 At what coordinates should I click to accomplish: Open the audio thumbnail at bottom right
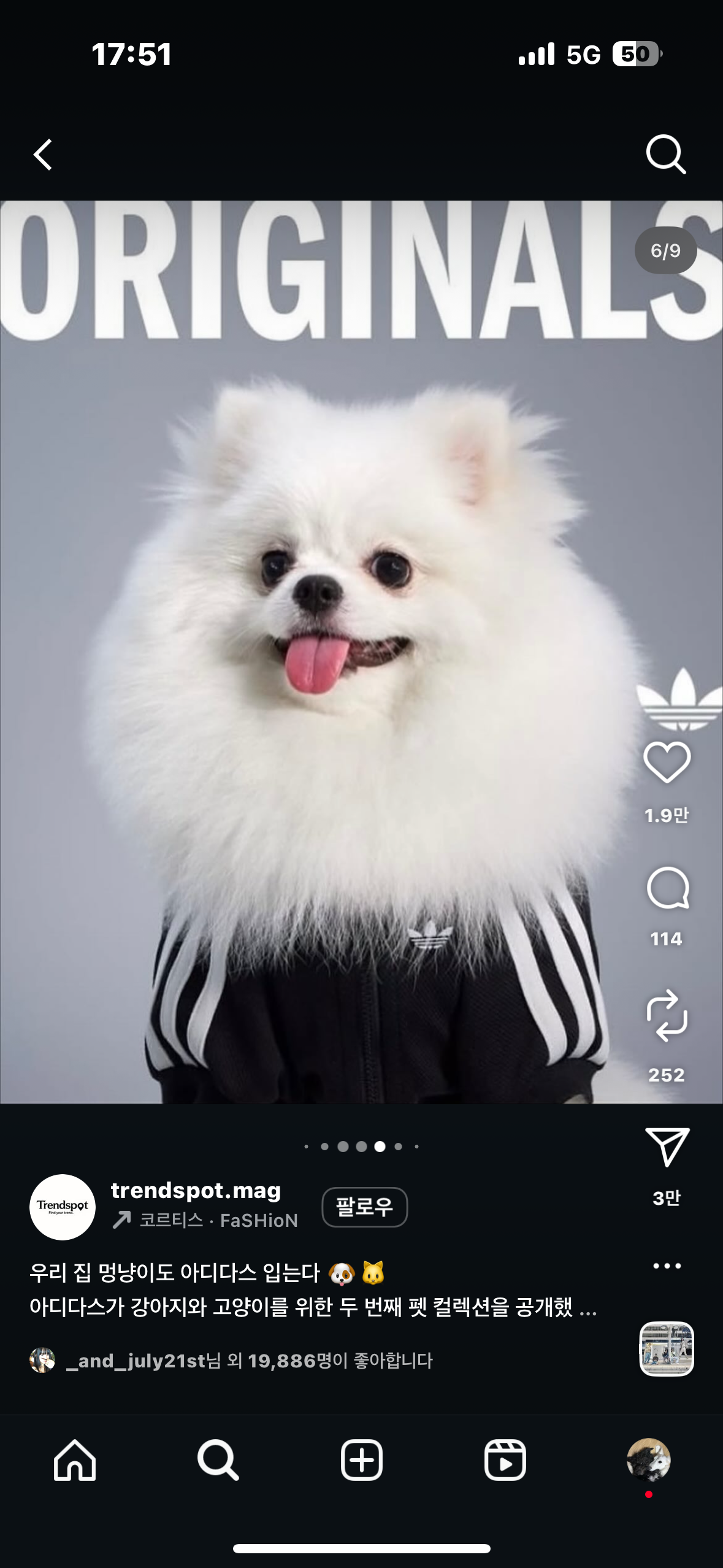coord(667,1348)
